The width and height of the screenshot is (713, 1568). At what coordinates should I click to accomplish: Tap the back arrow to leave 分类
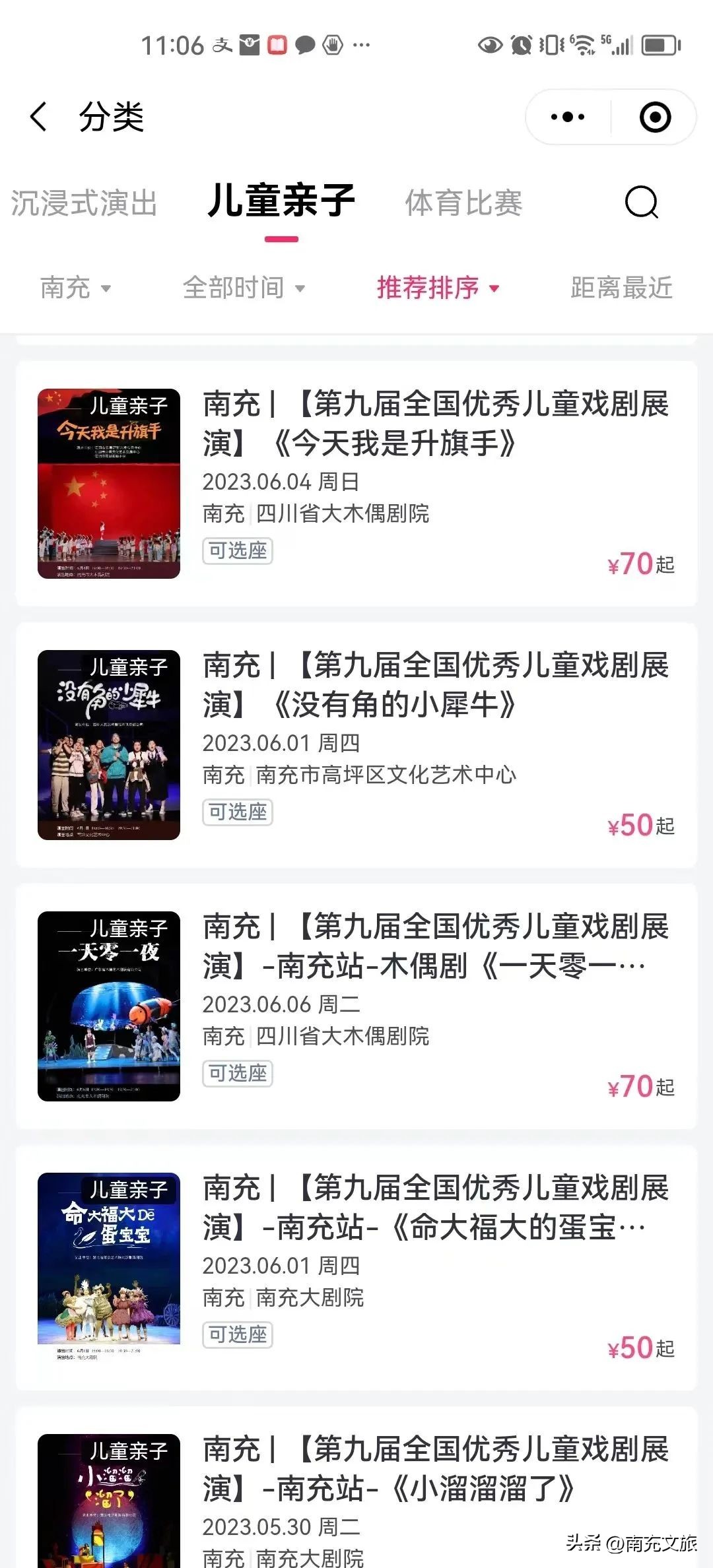pyautogui.click(x=38, y=116)
